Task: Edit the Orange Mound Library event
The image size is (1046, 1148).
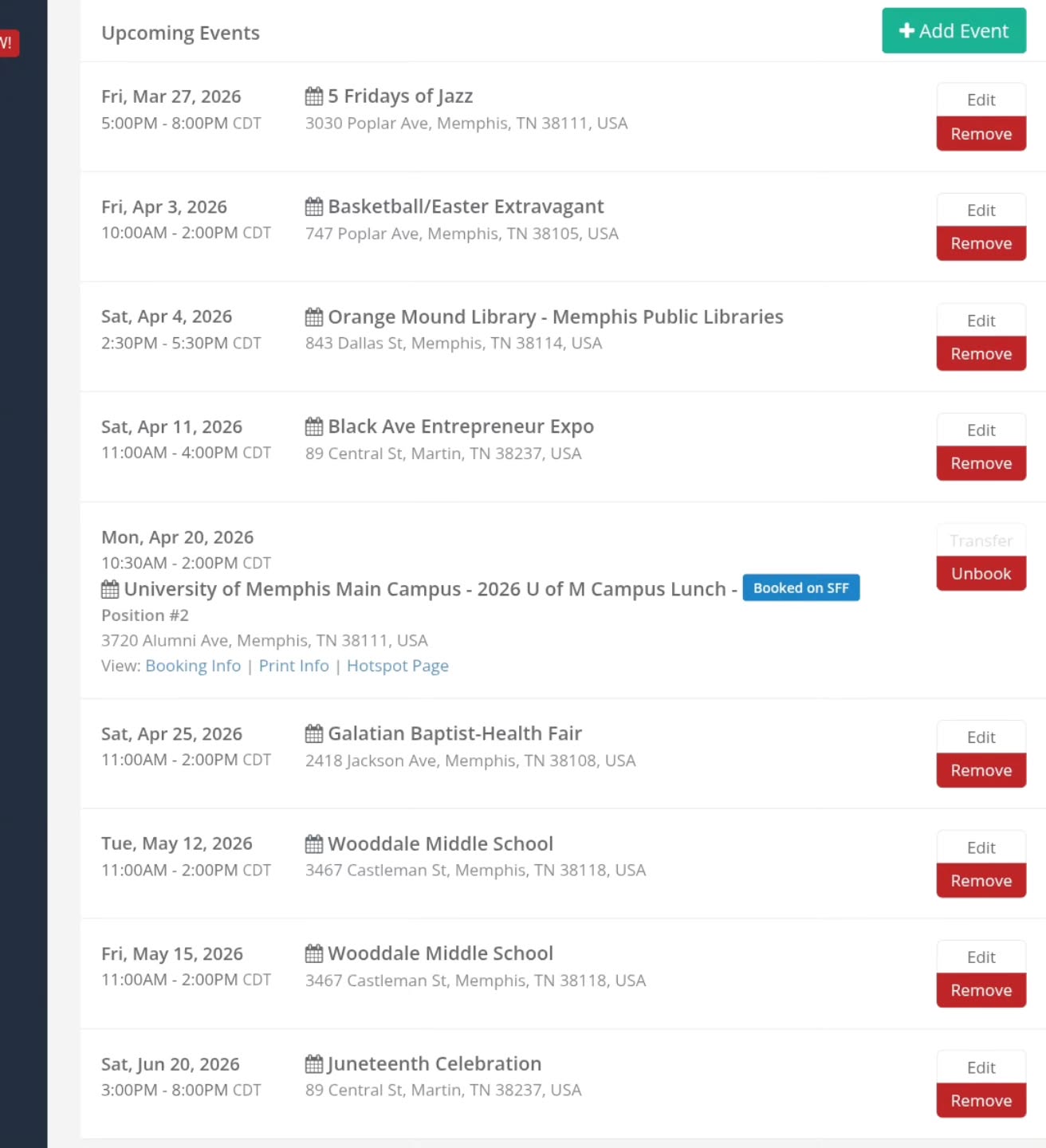Action: 981,320
